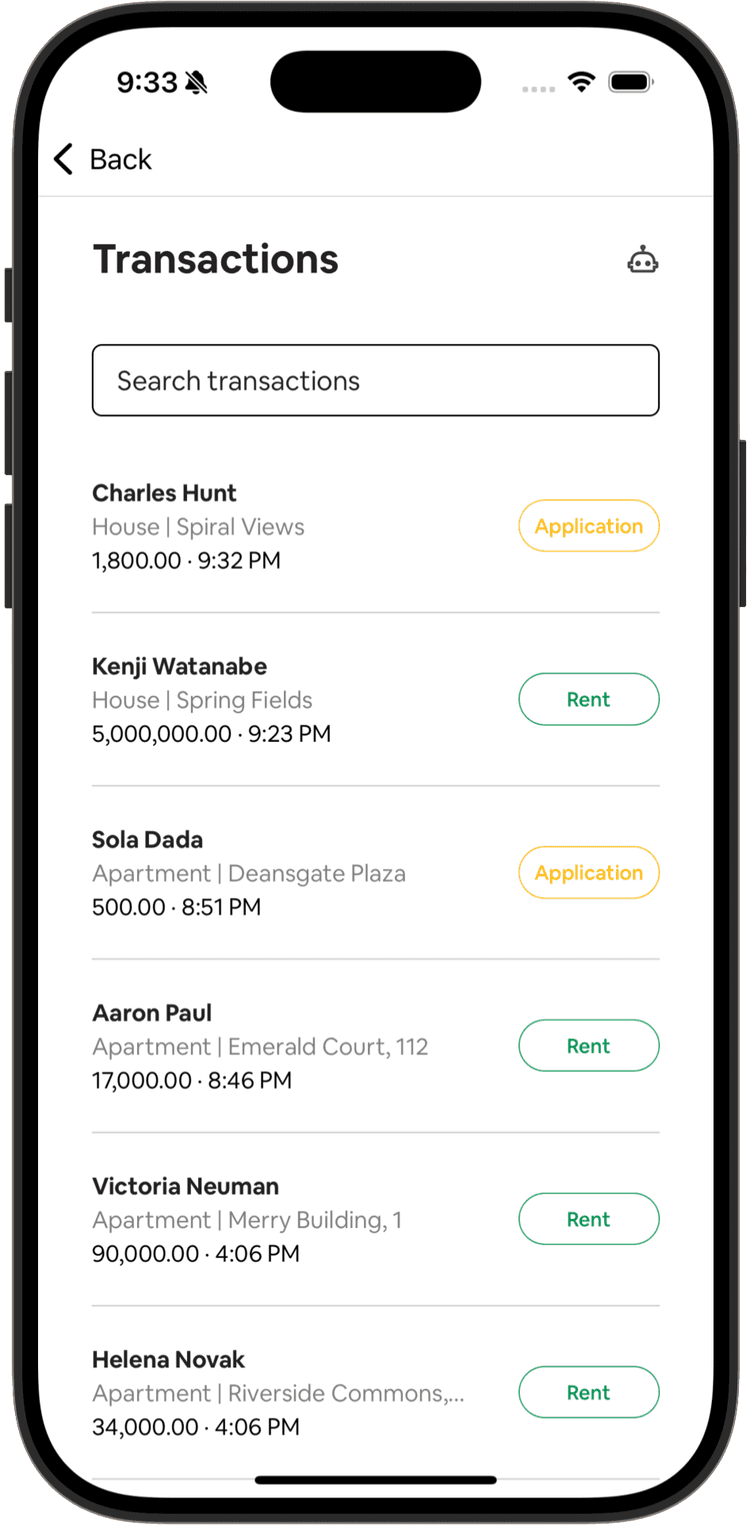Tap the Rent chip for Helena Novak
The height and width of the screenshot is (1525, 750).
tap(588, 1392)
